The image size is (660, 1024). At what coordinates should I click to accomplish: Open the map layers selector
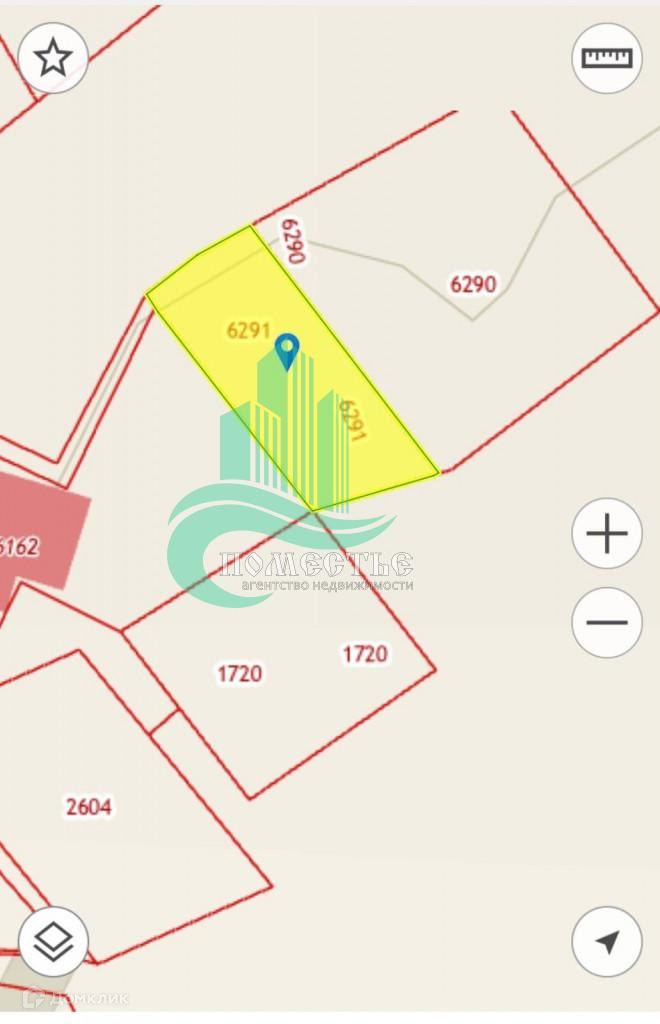(53, 941)
